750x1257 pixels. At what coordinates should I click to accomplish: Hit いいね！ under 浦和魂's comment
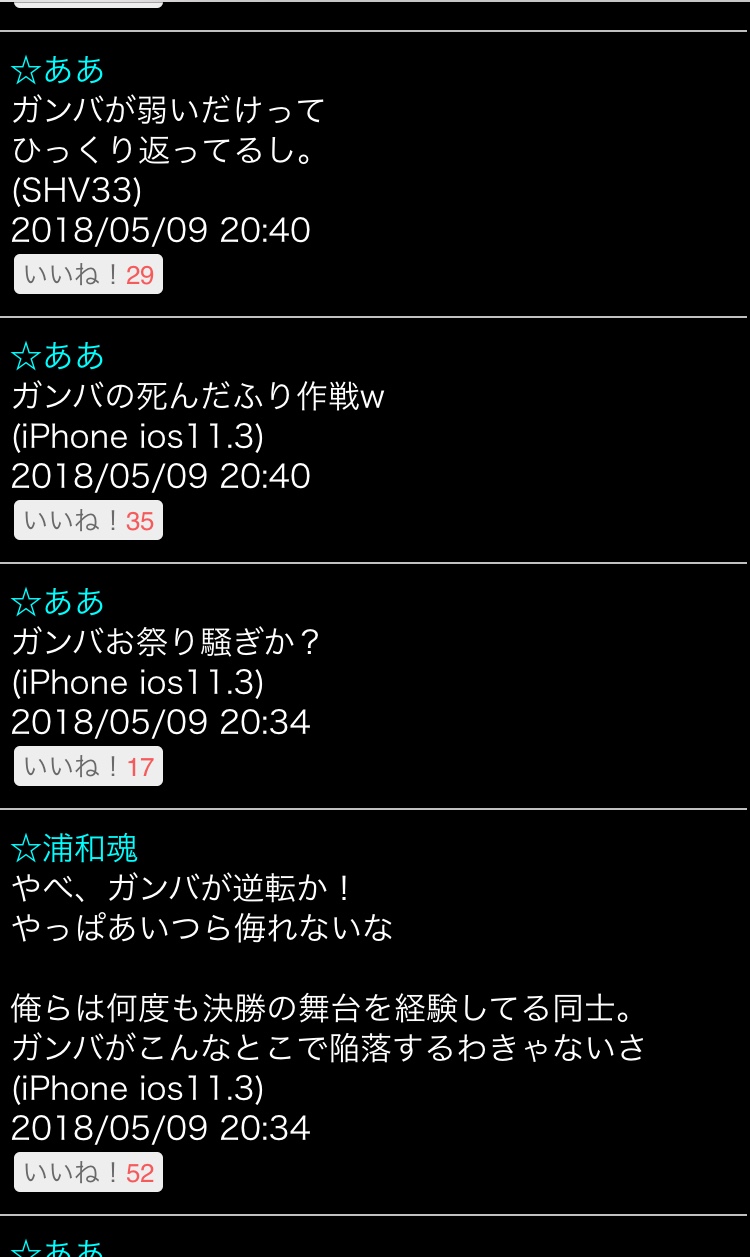(88, 1173)
